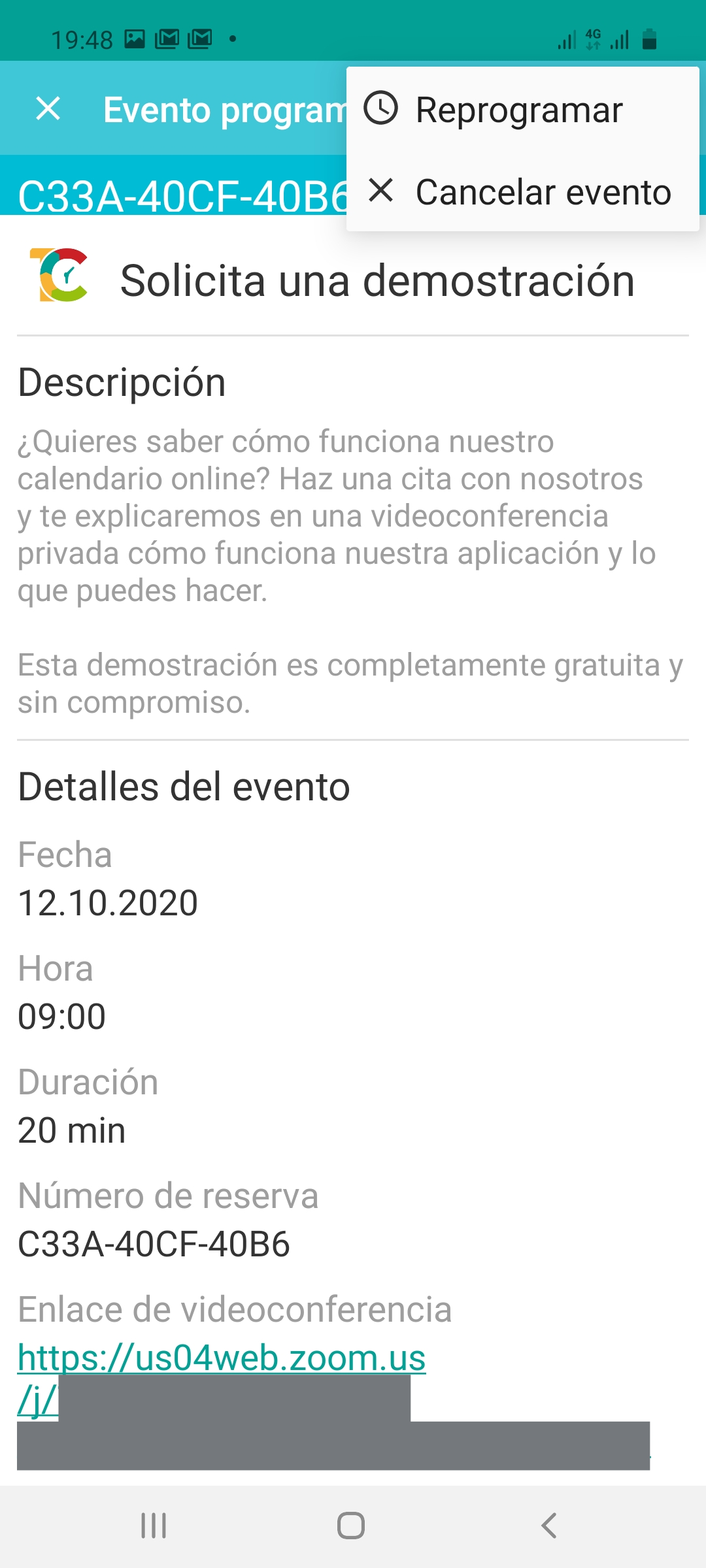This screenshot has width=706, height=1568.
Task: Close the Evento programado screen
Action: tap(48, 108)
